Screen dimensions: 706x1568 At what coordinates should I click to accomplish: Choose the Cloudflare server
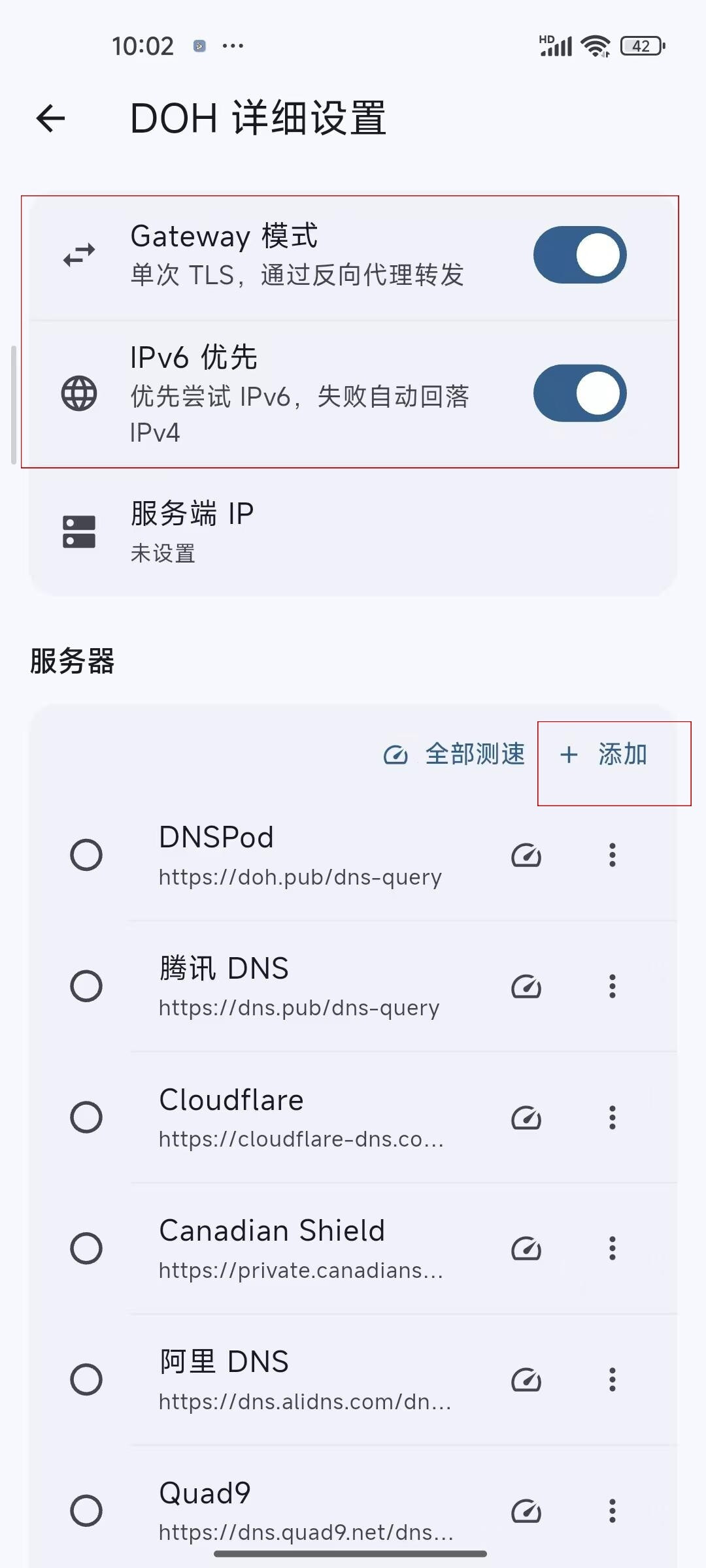(86, 1117)
